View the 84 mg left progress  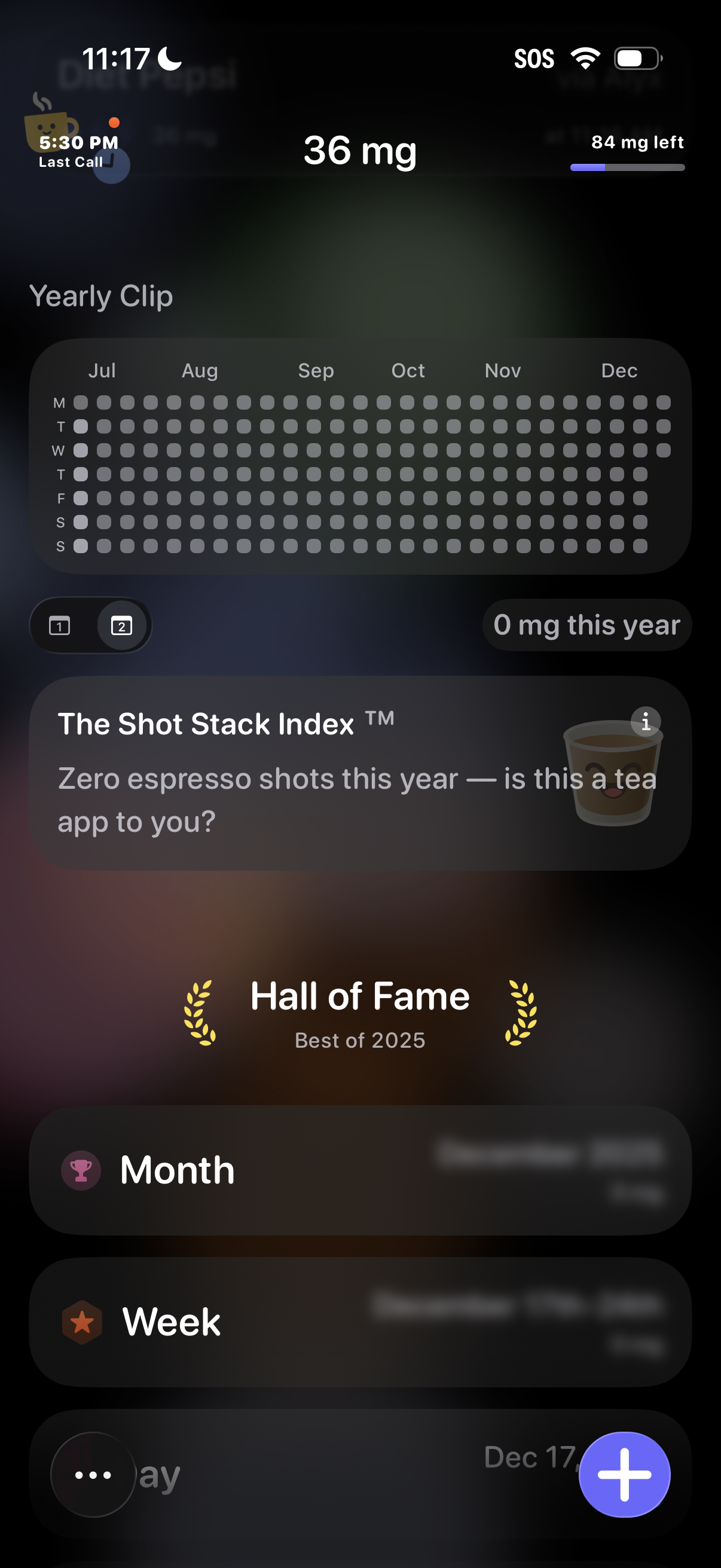[x=628, y=152]
